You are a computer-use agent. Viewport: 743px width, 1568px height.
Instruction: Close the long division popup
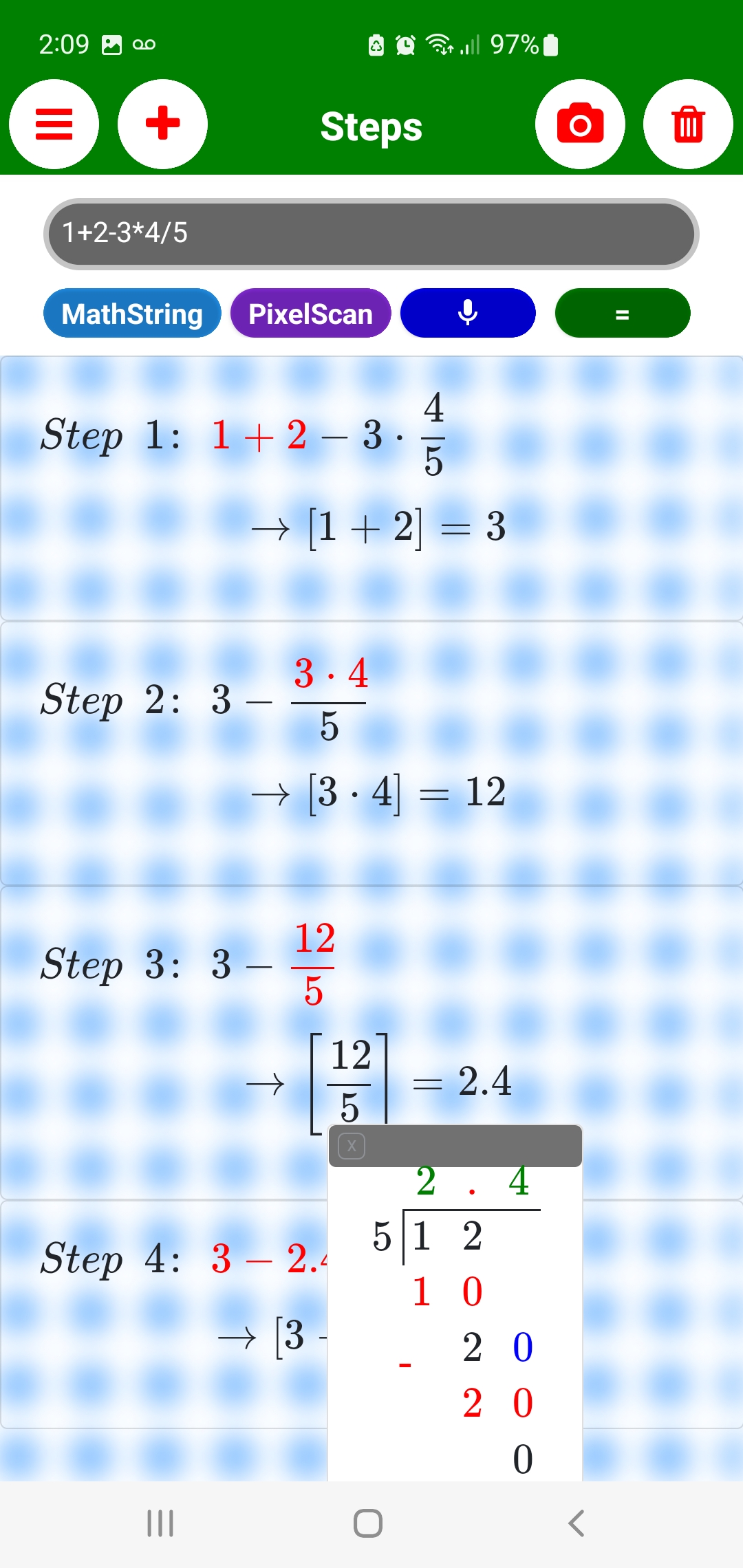[x=352, y=1146]
